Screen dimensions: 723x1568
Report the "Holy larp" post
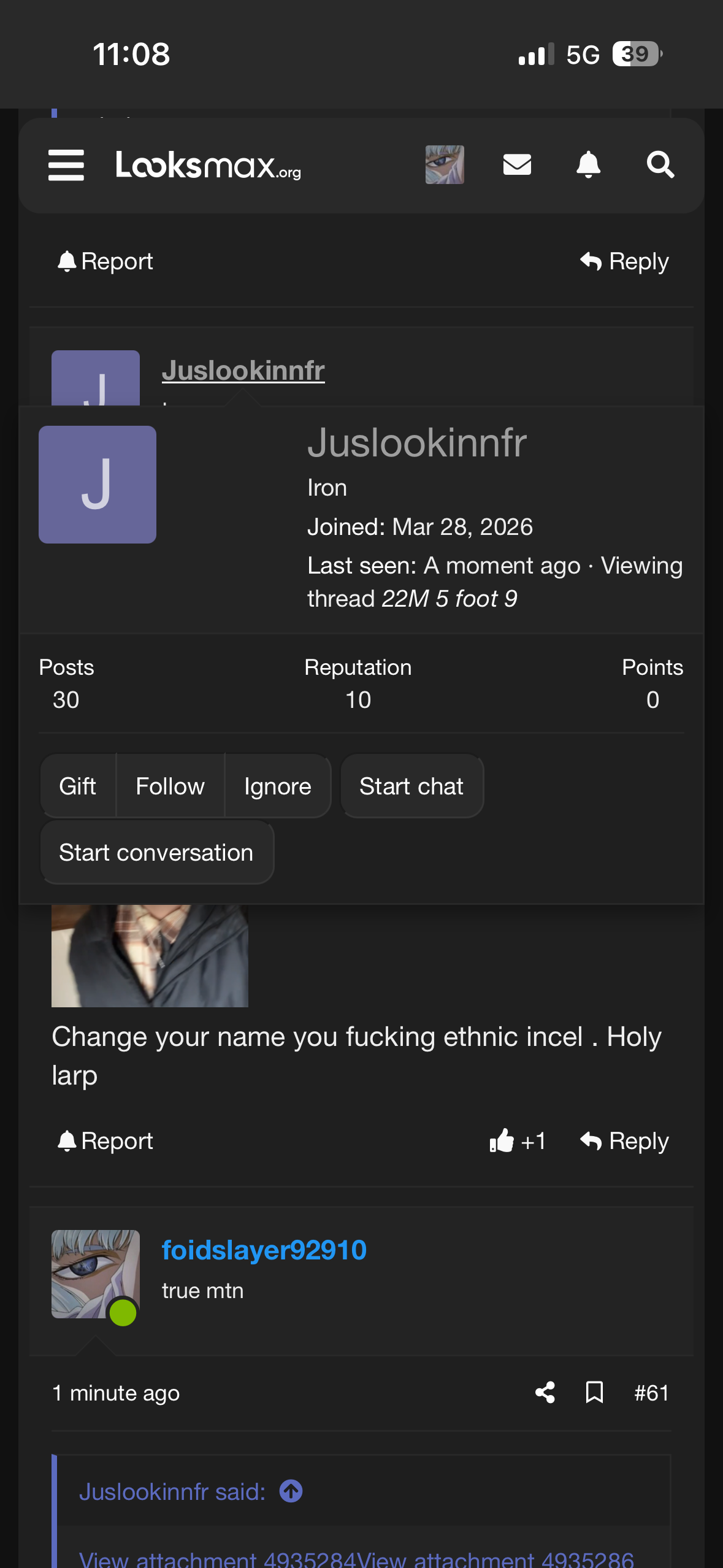[x=105, y=1141]
